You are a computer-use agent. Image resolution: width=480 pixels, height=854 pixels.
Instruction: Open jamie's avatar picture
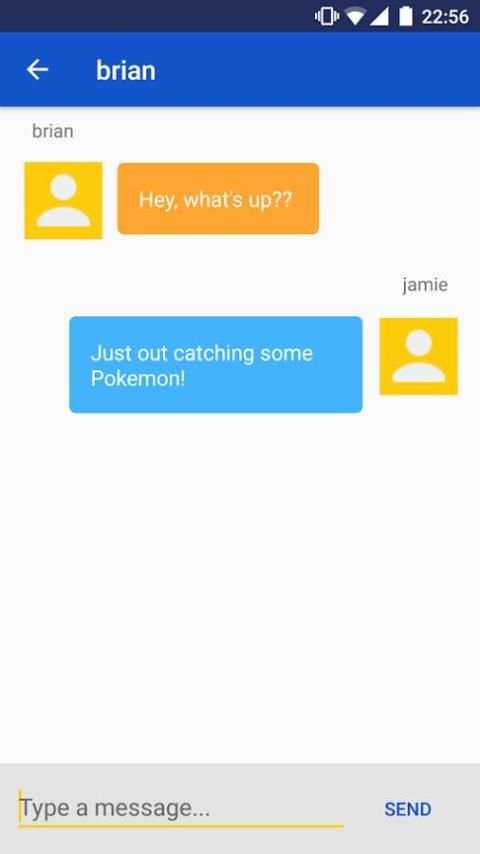tap(418, 356)
